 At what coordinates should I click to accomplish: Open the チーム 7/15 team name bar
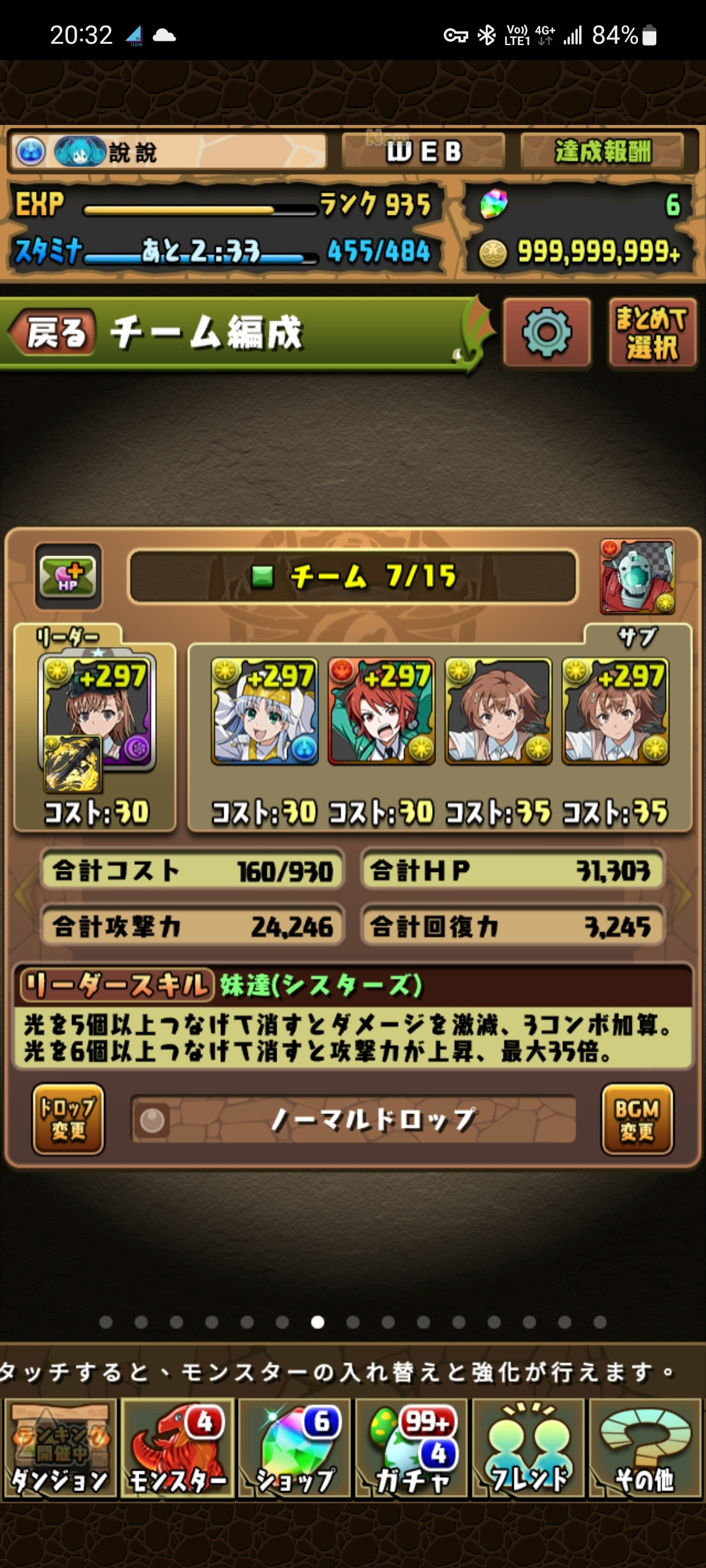[x=353, y=576]
